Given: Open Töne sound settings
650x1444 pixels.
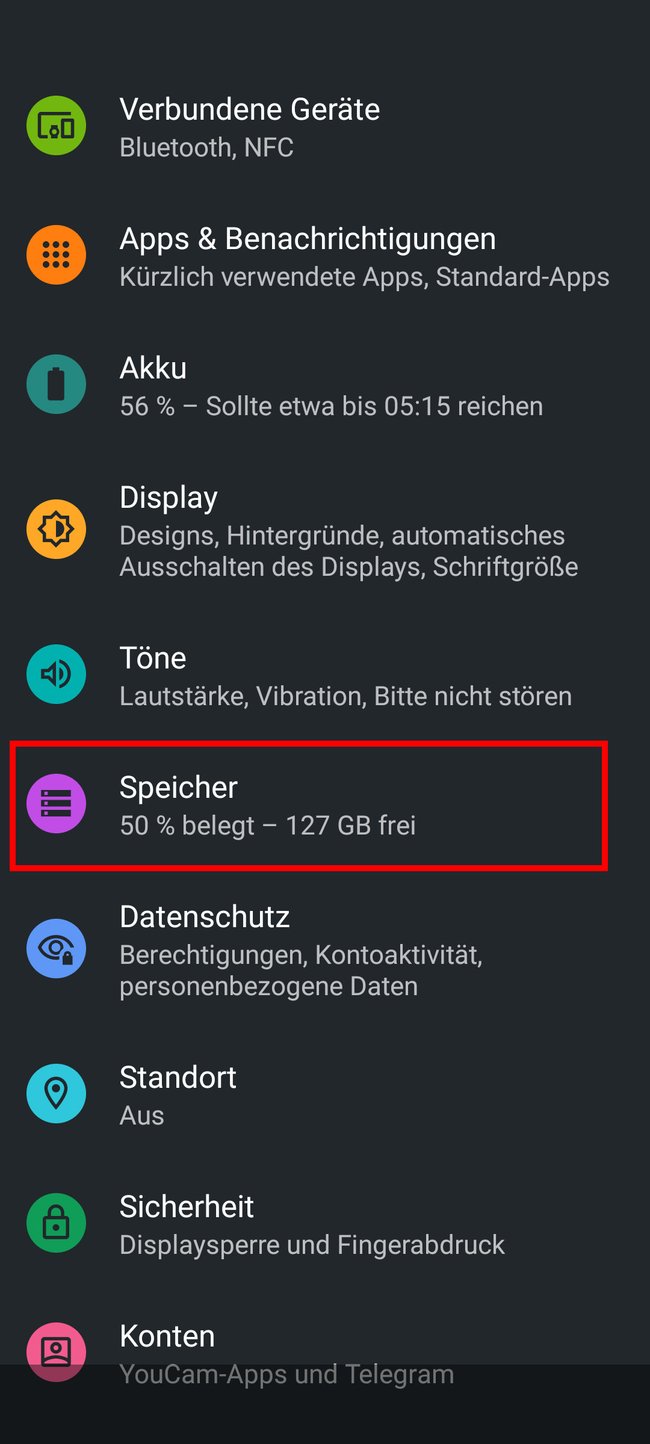Looking at the screenshot, I should tap(325, 675).
